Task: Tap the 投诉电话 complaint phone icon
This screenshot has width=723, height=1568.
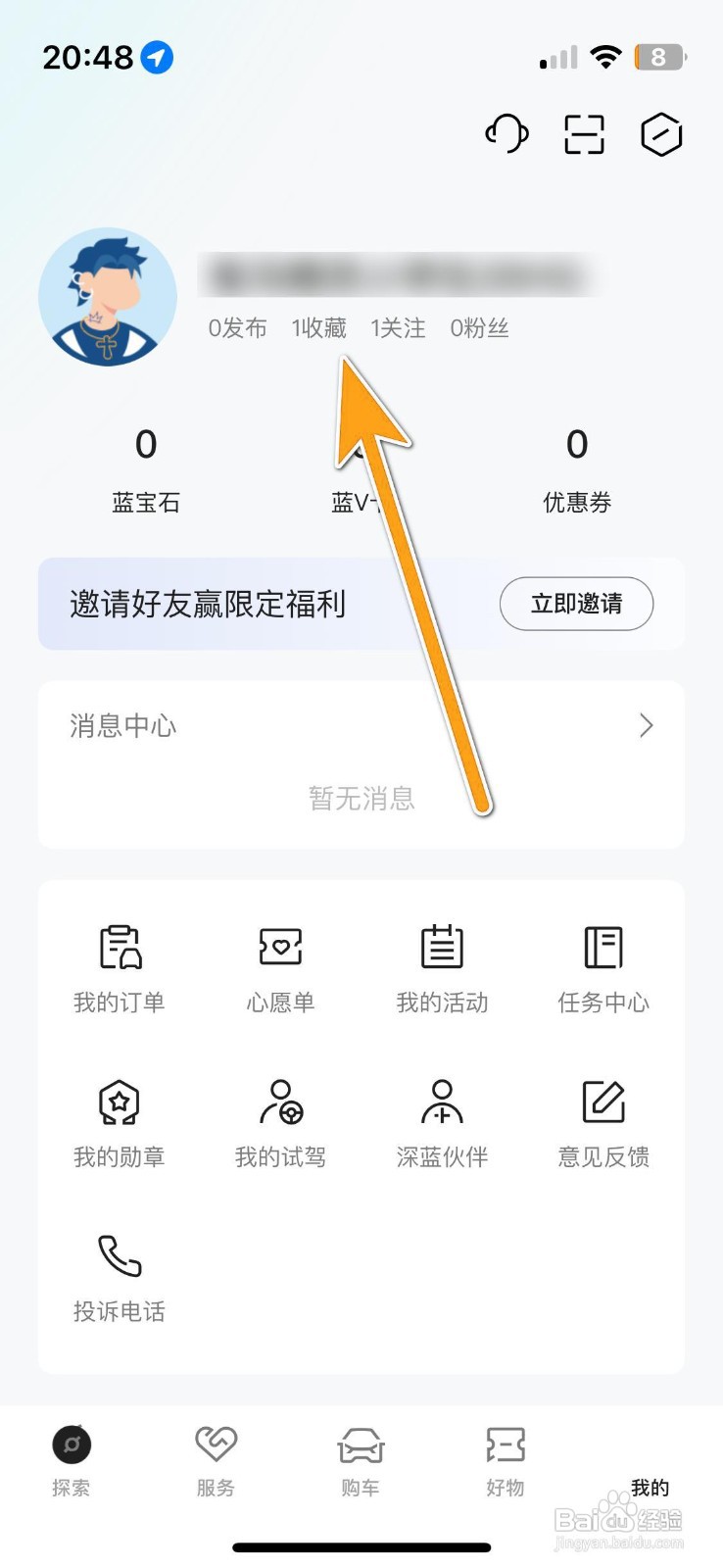Action: (x=119, y=1272)
